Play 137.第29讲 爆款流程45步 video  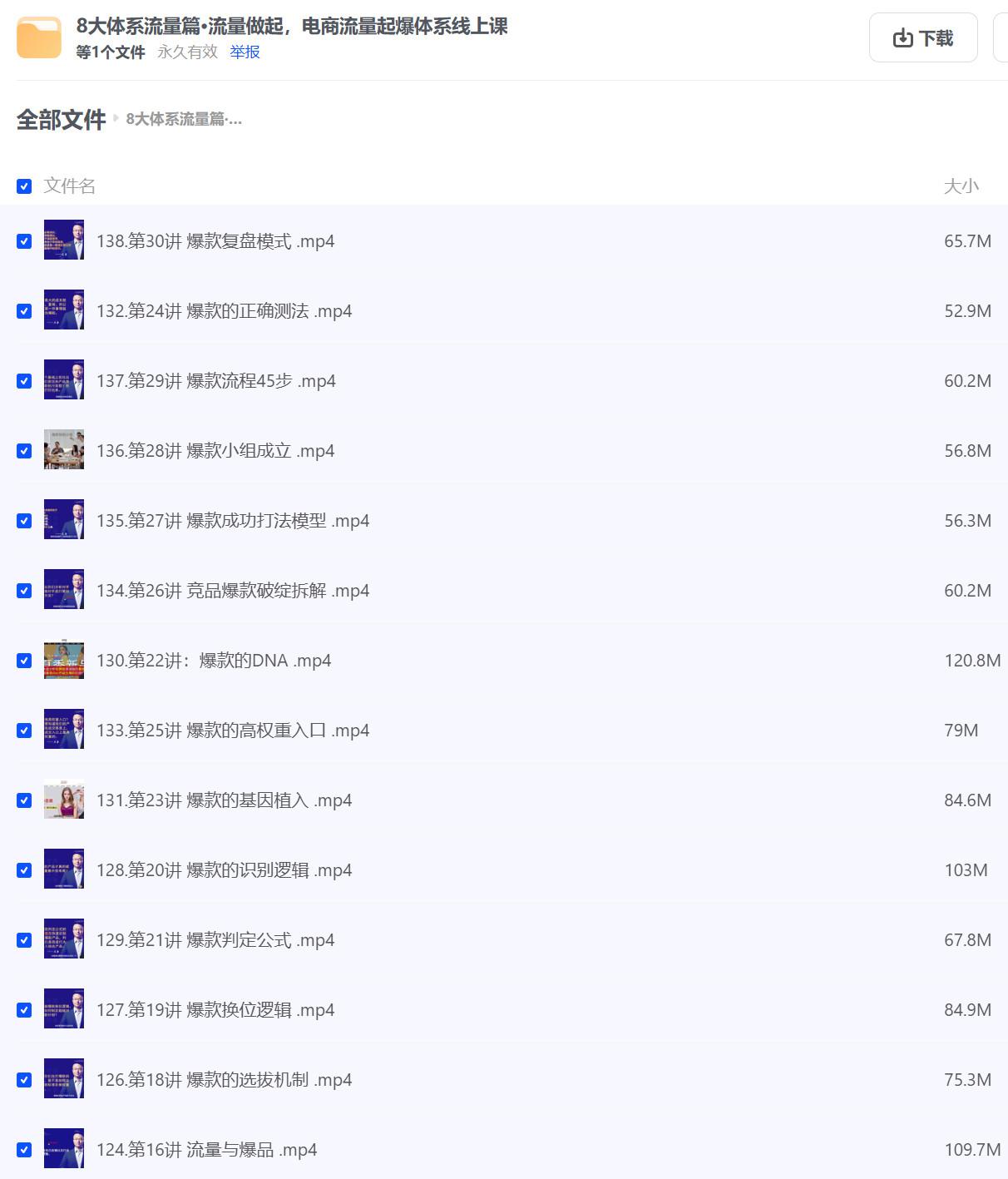(215, 381)
